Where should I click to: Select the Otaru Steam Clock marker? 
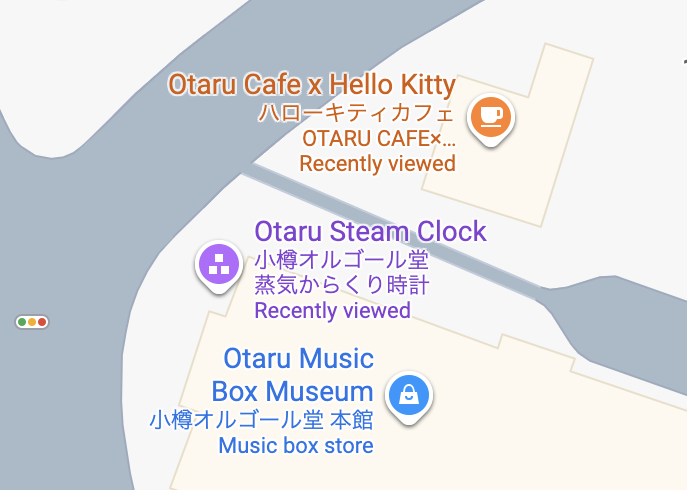click(219, 265)
